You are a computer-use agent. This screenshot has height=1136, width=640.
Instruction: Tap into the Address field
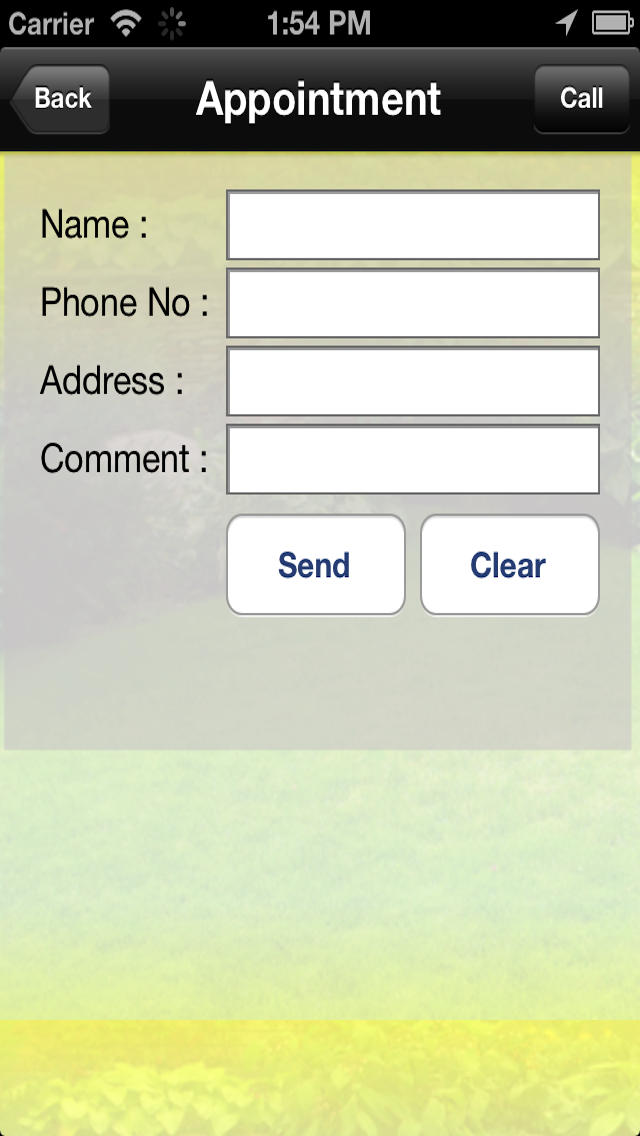coord(413,382)
